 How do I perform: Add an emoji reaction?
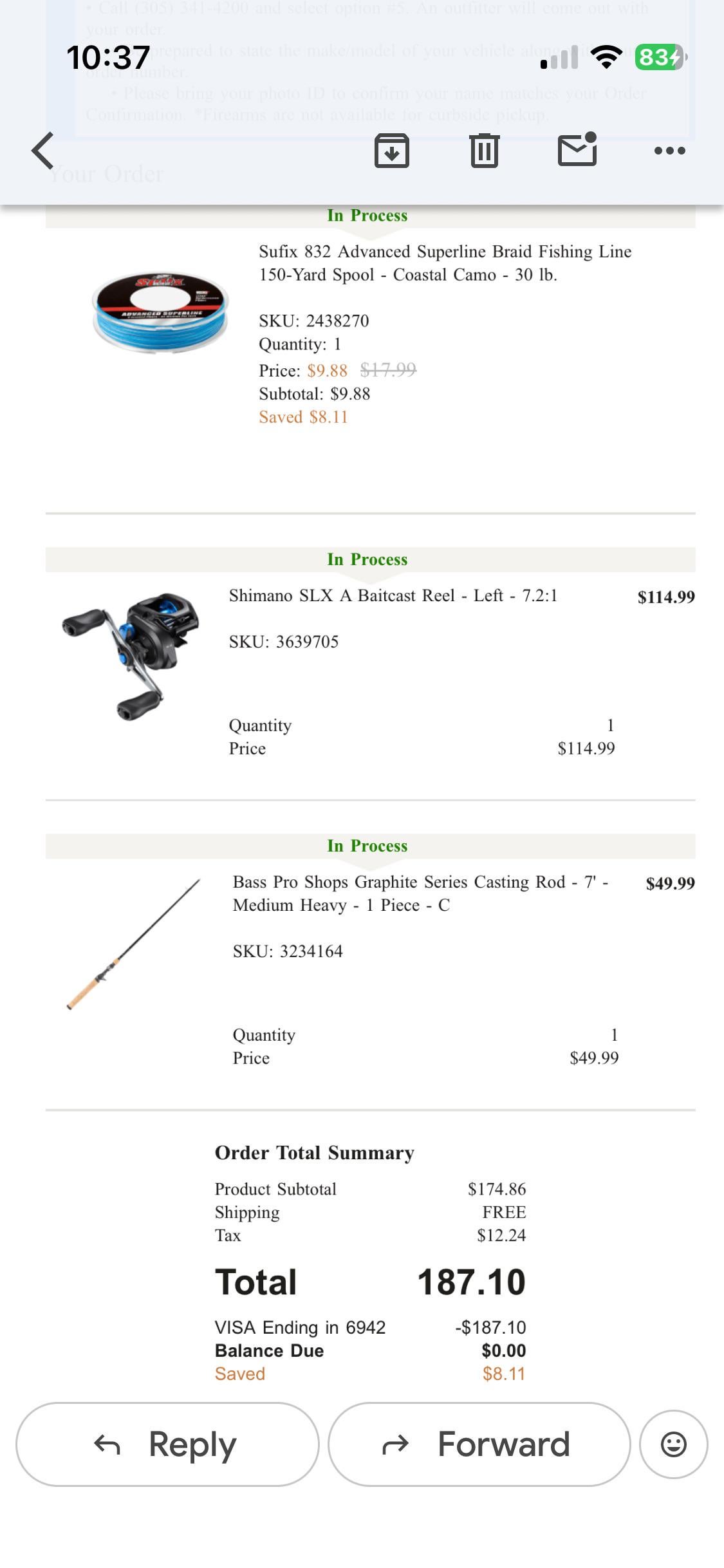[673, 1444]
